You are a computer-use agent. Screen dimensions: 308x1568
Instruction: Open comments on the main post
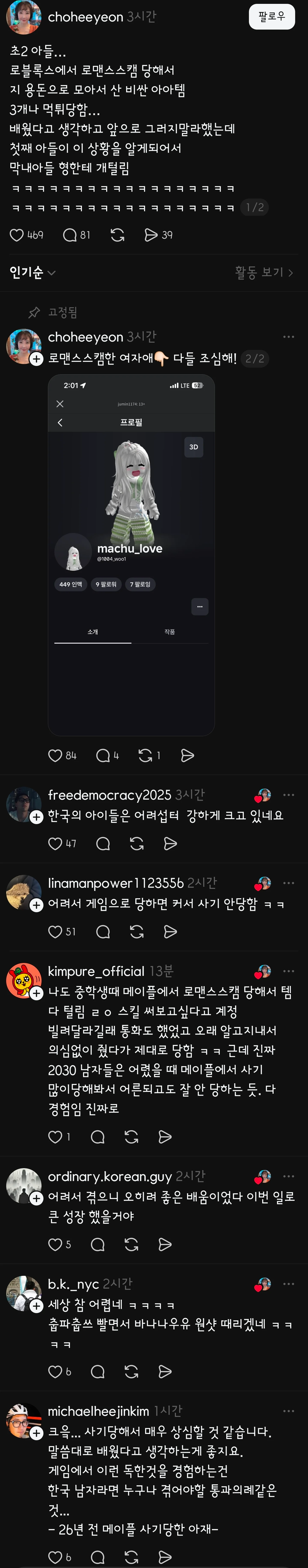click(70, 235)
